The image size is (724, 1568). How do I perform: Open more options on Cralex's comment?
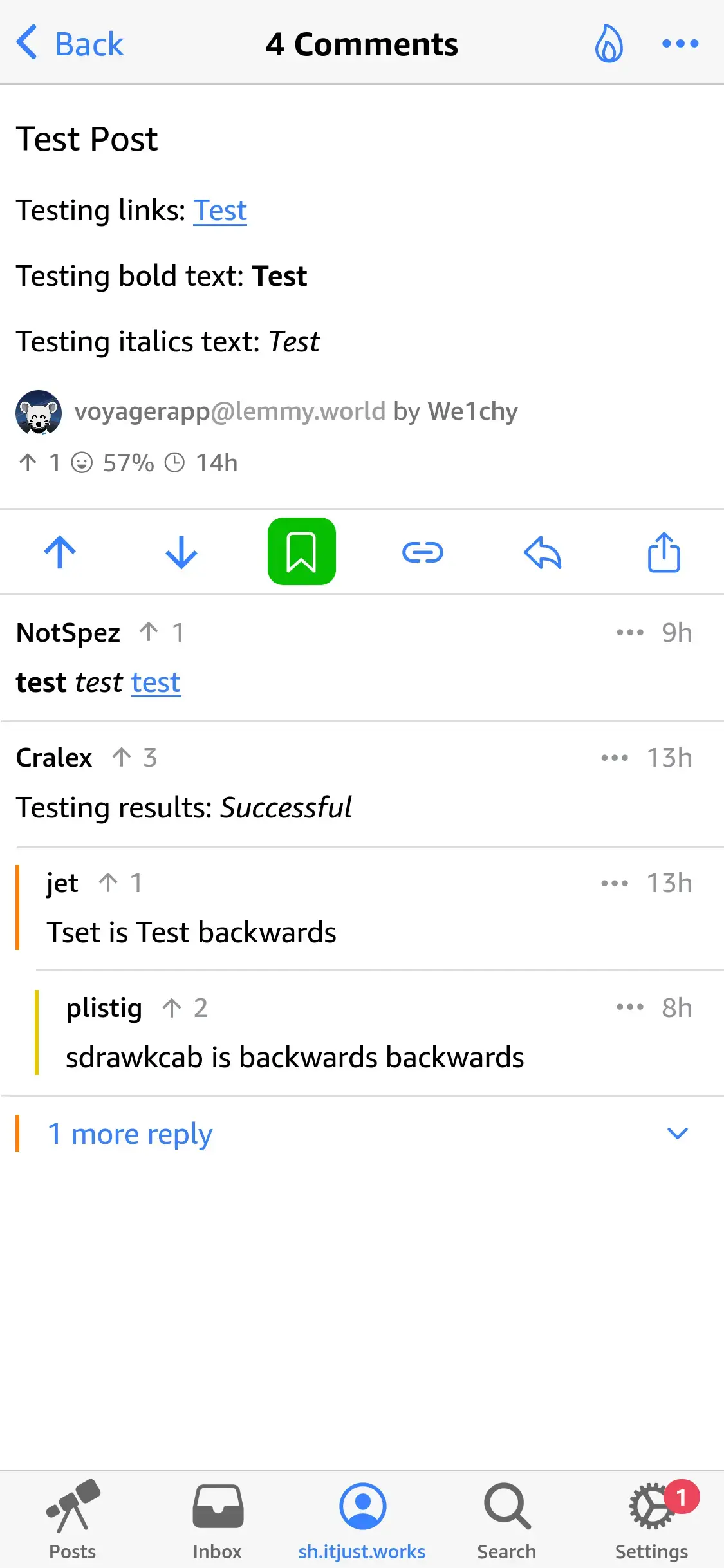pyautogui.click(x=615, y=758)
